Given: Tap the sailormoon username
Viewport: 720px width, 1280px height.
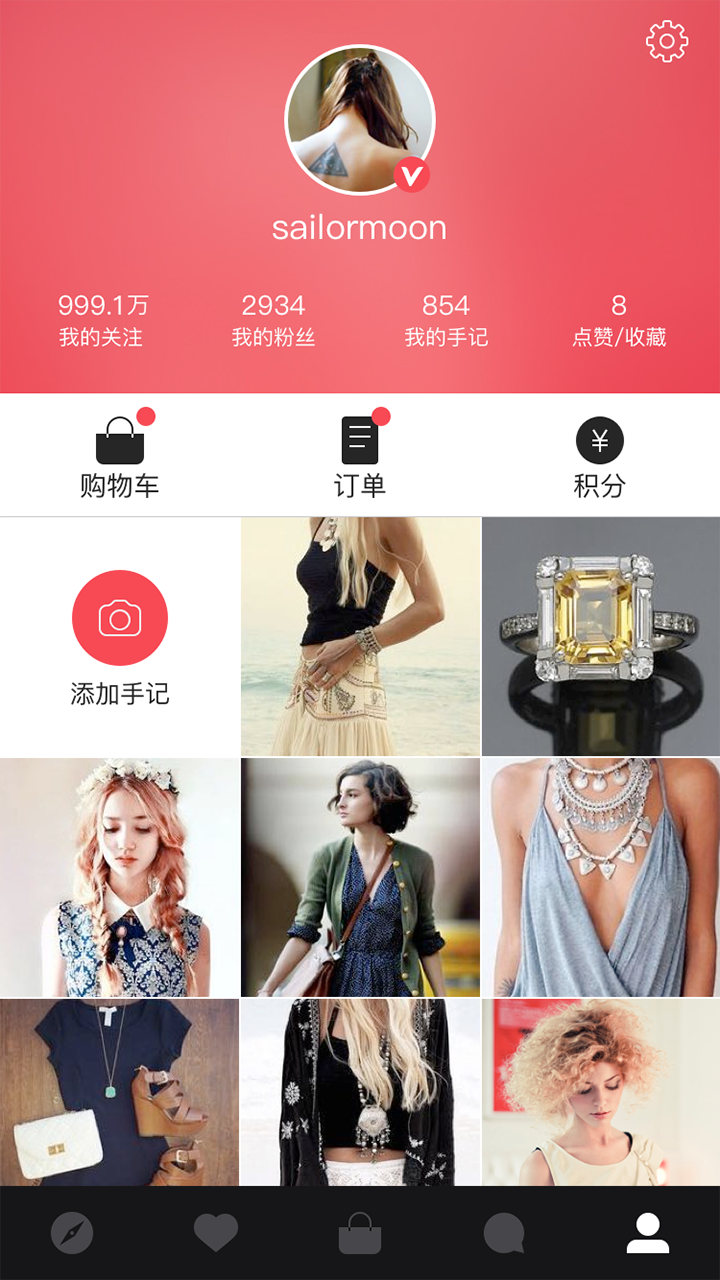Looking at the screenshot, I should [360, 228].
